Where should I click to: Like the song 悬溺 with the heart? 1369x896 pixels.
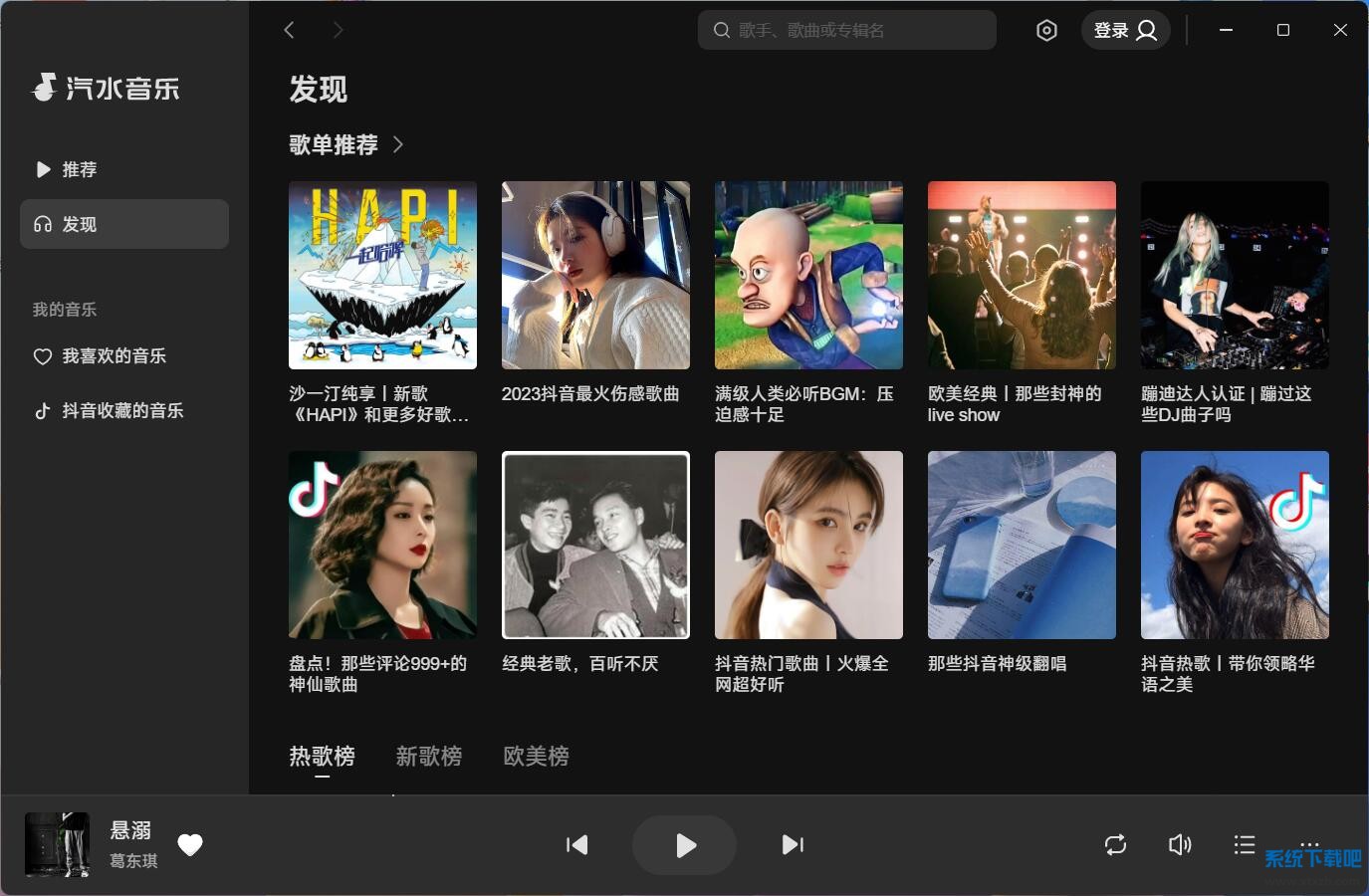(190, 845)
